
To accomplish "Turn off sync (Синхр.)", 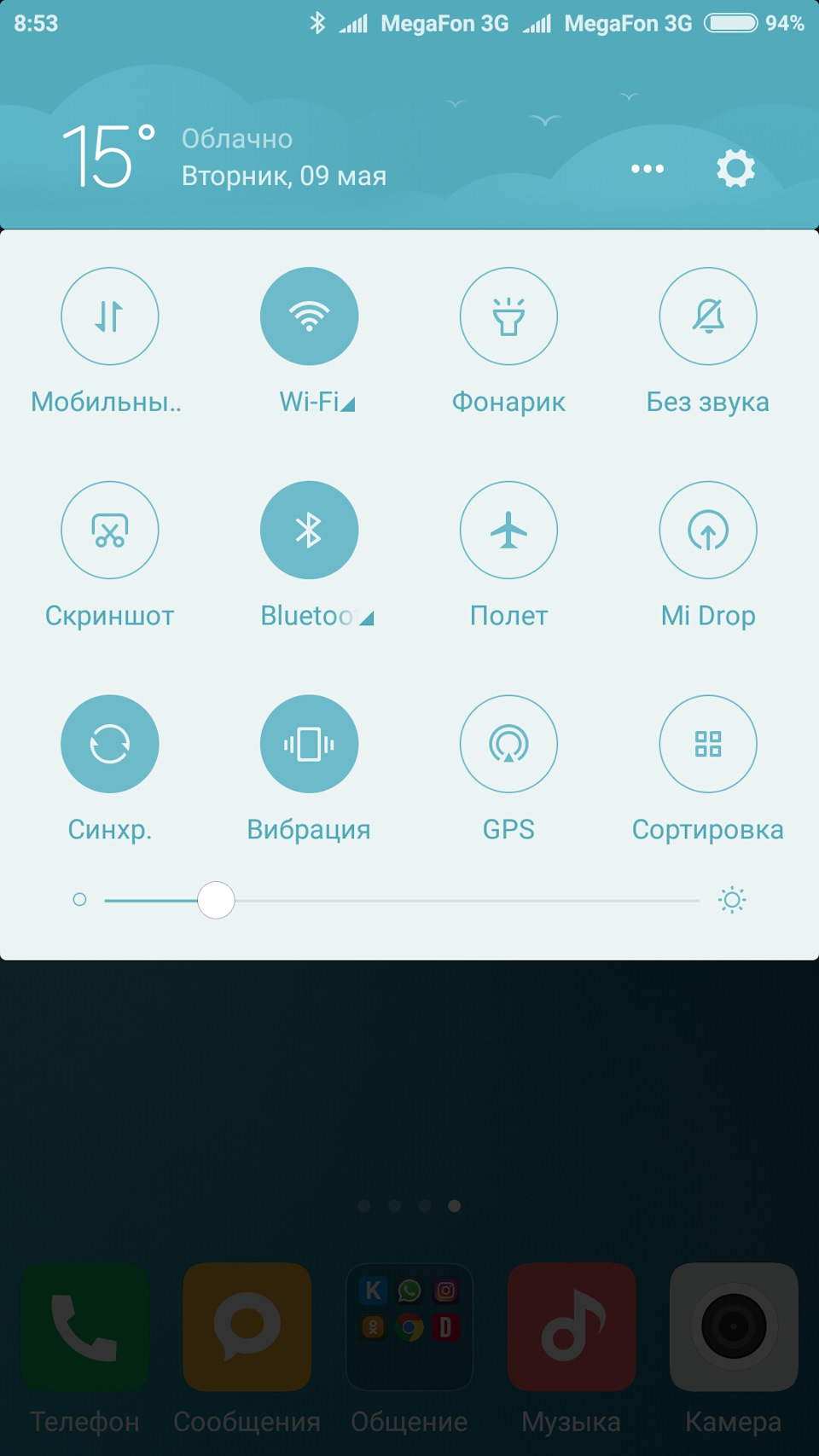I will click(x=109, y=744).
